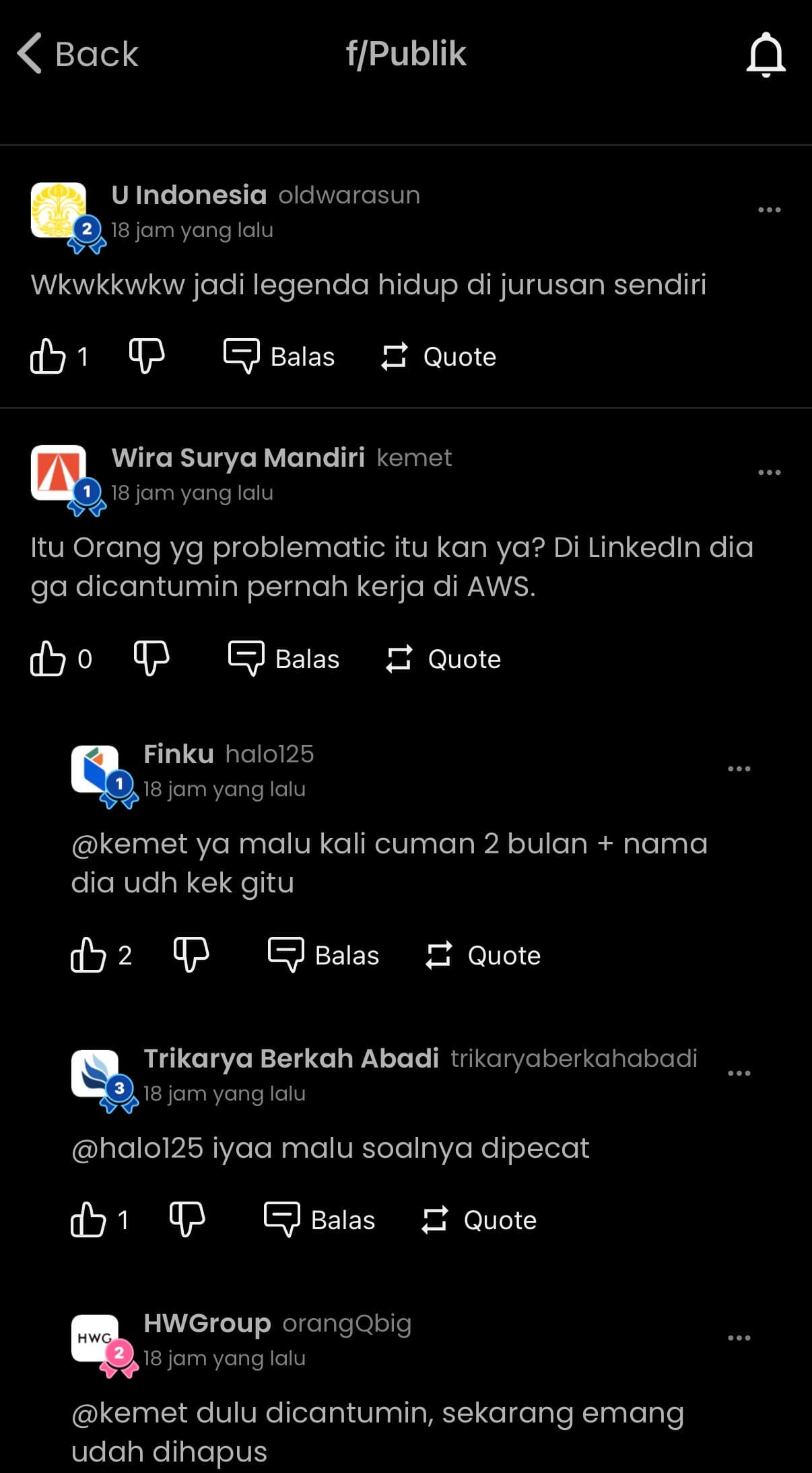
Task: Quote halo125's reply
Action: coord(483,955)
